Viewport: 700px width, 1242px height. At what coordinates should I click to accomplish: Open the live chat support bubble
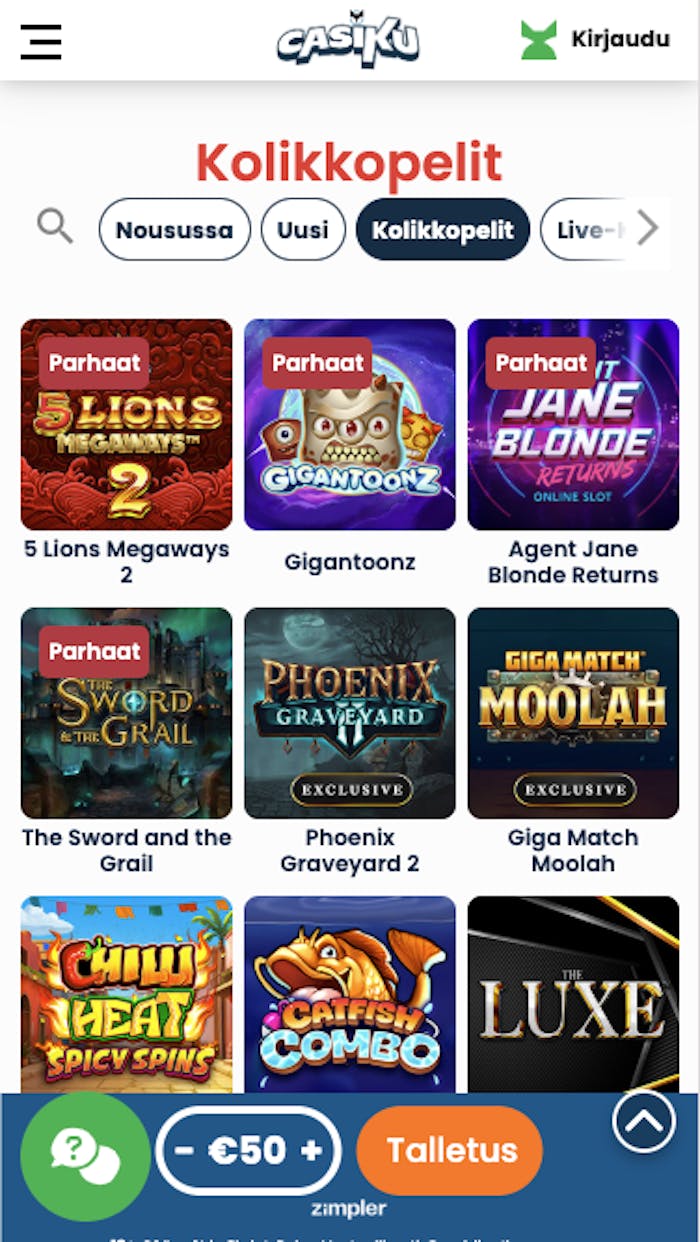[85, 1156]
